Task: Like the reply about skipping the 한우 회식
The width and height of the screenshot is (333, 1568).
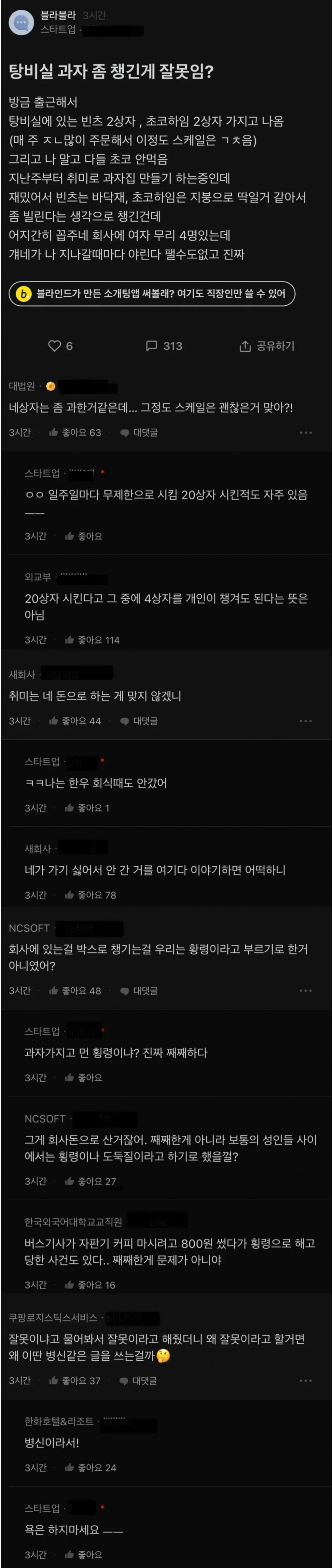Action: [x=87, y=808]
